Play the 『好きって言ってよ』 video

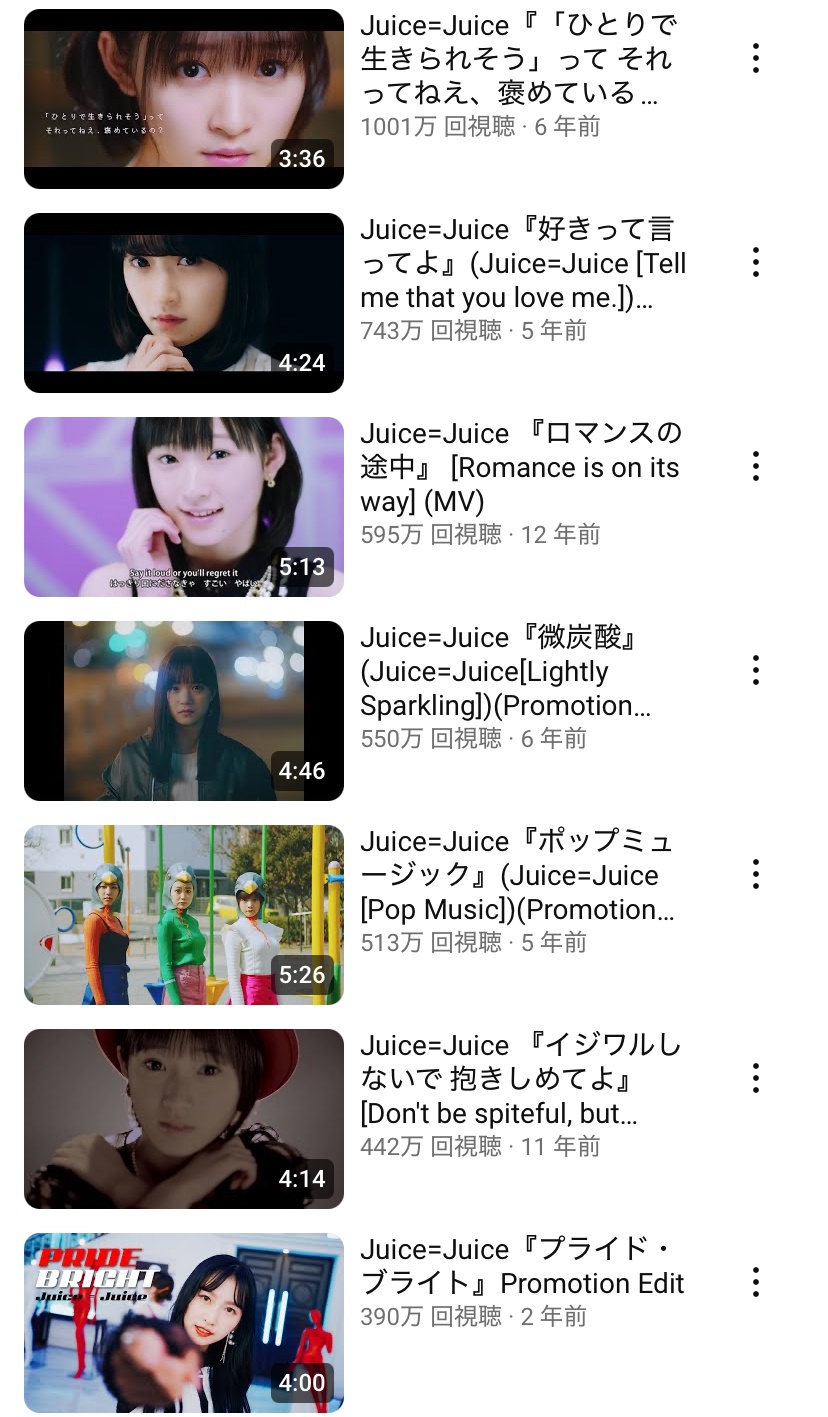[184, 303]
